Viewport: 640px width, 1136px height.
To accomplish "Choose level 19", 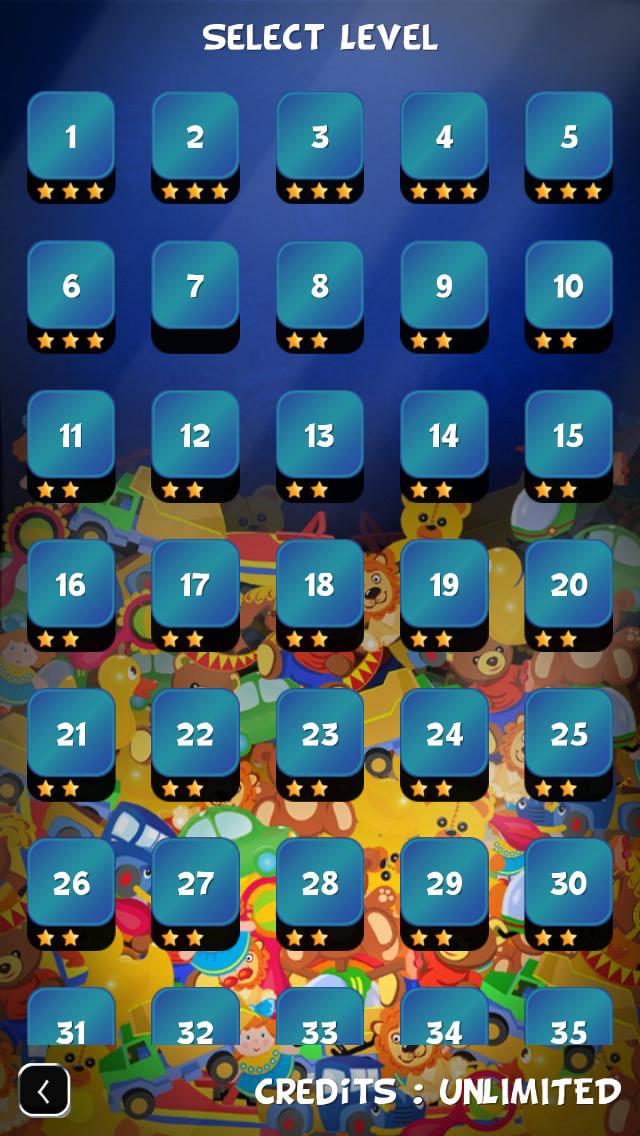I will [x=444, y=585].
